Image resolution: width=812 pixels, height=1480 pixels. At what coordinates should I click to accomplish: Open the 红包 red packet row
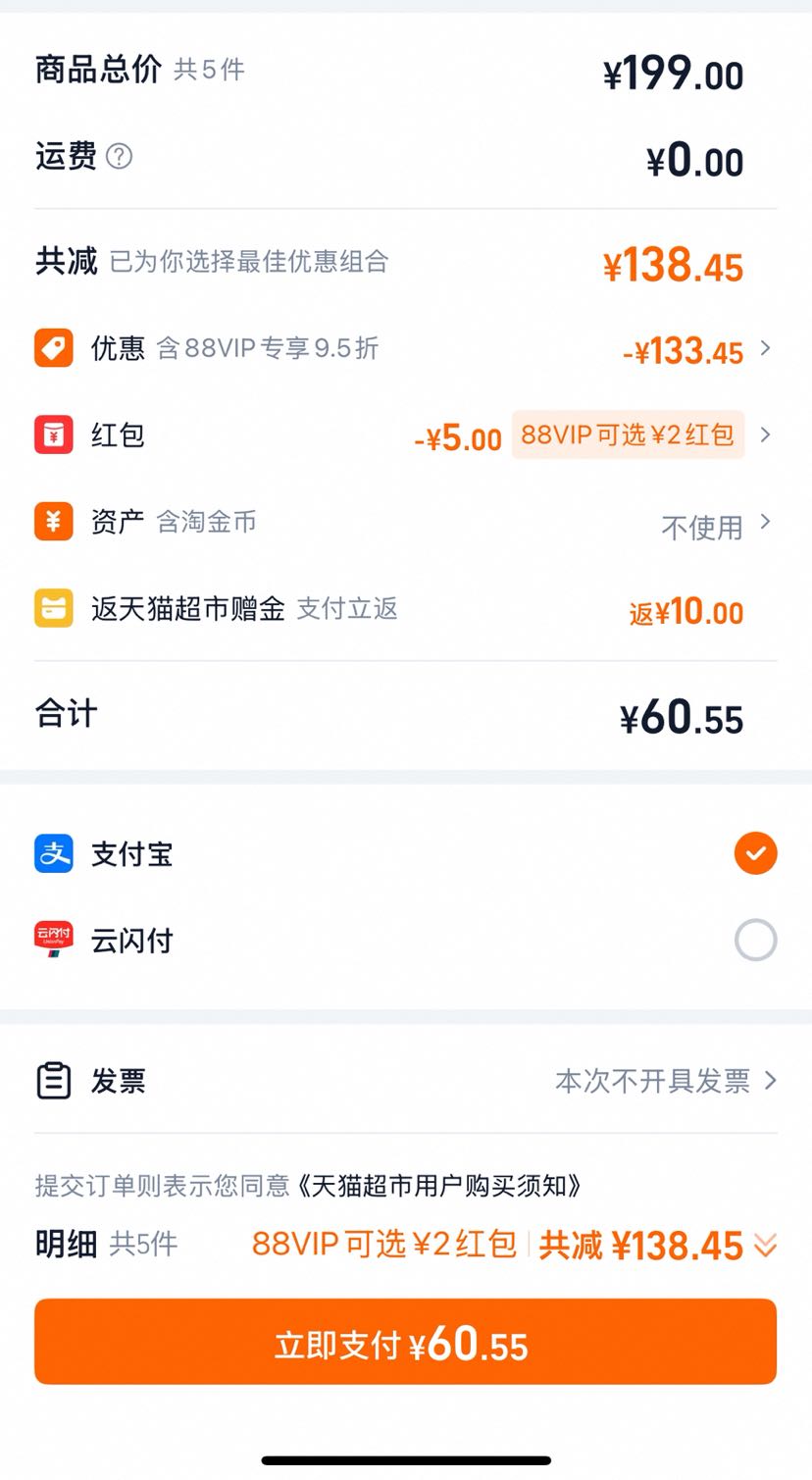405,435
